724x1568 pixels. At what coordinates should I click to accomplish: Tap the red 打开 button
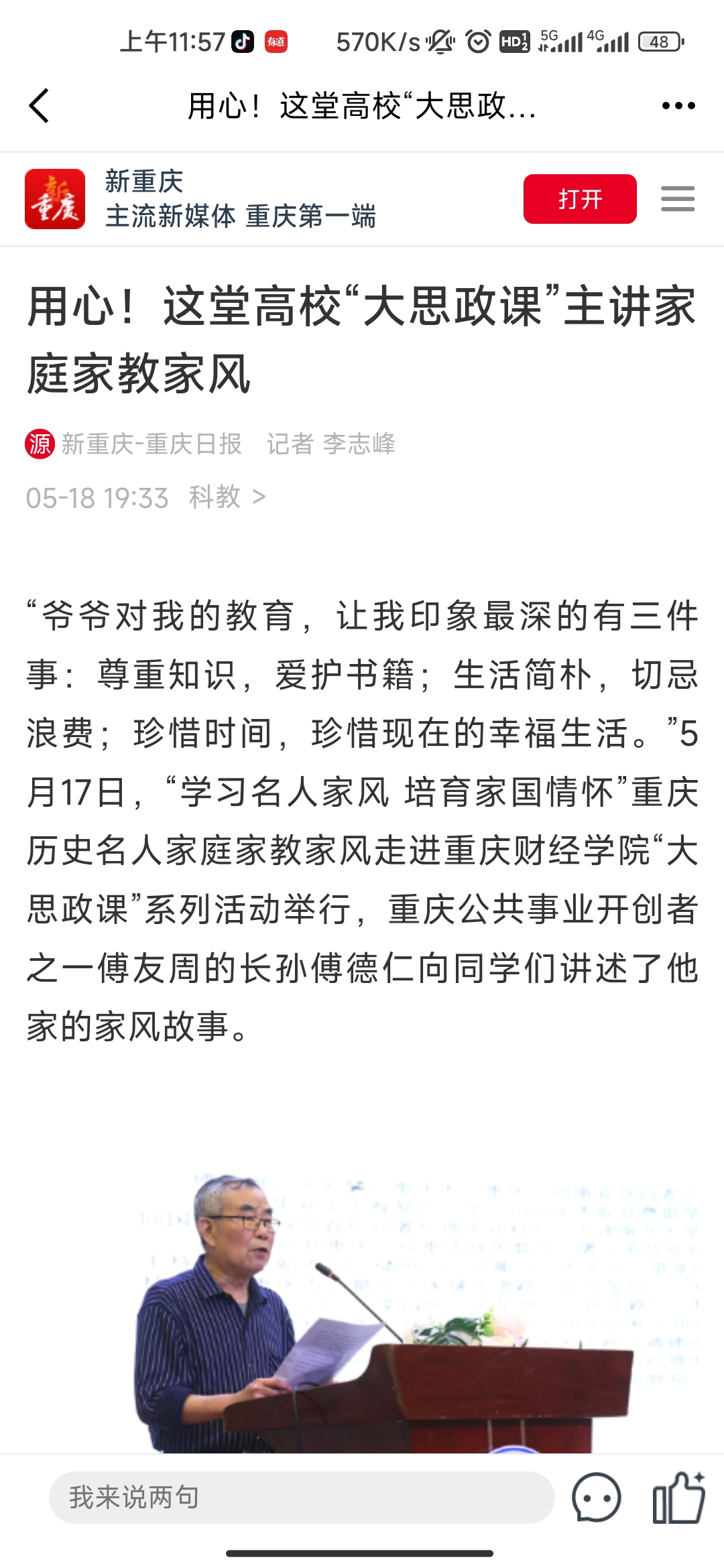579,199
